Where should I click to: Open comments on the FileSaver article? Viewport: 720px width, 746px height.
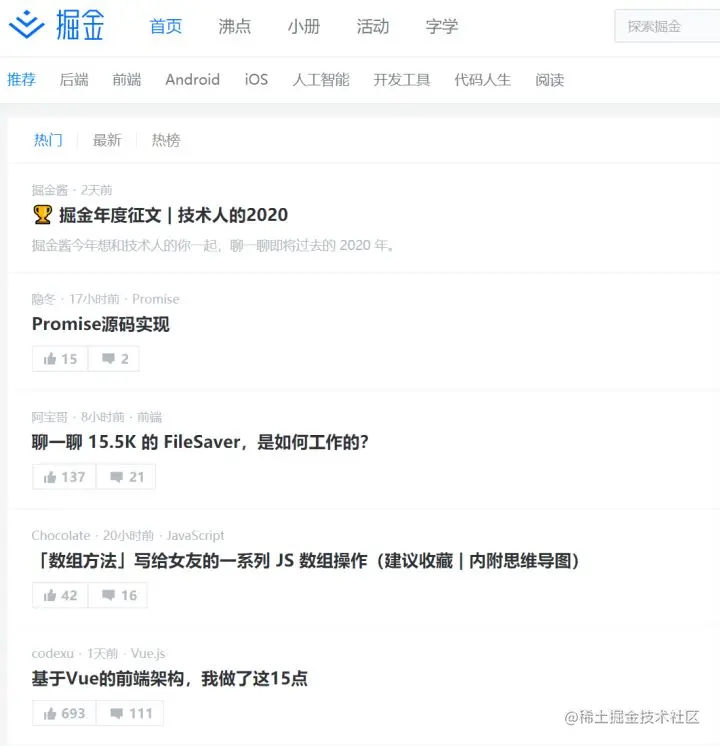click(126, 477)
